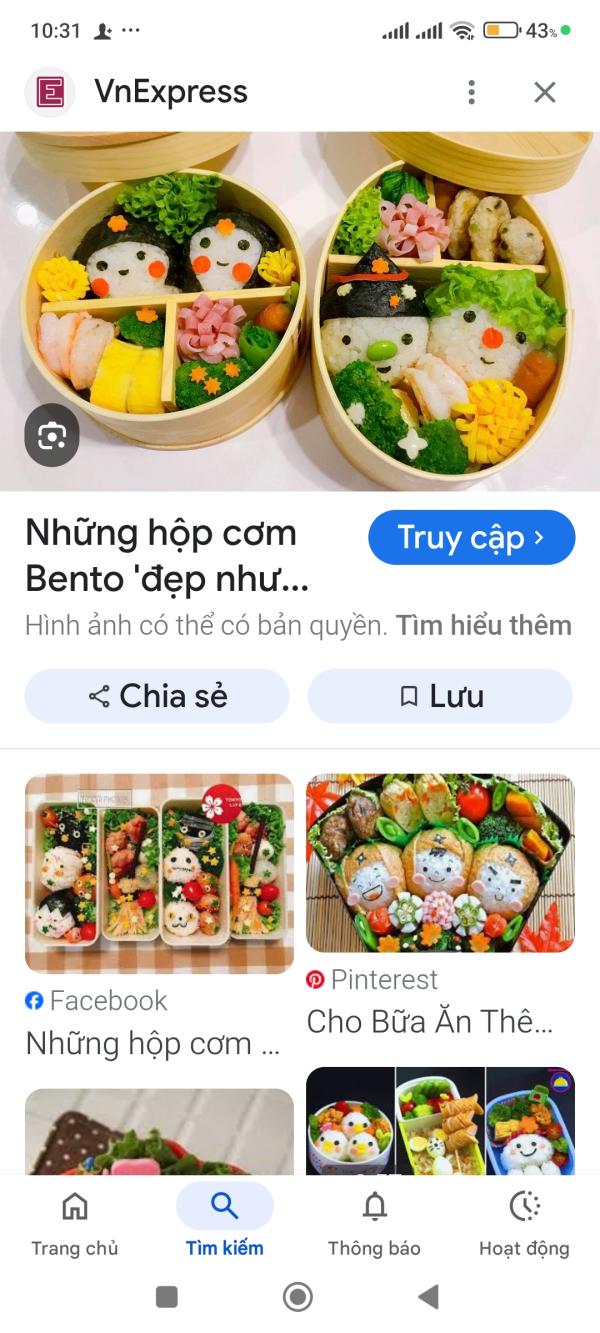The height and width of the screenshot is (1333, 600).
Task: Open the Facebook bento result
Action: [x=159, y=873]
